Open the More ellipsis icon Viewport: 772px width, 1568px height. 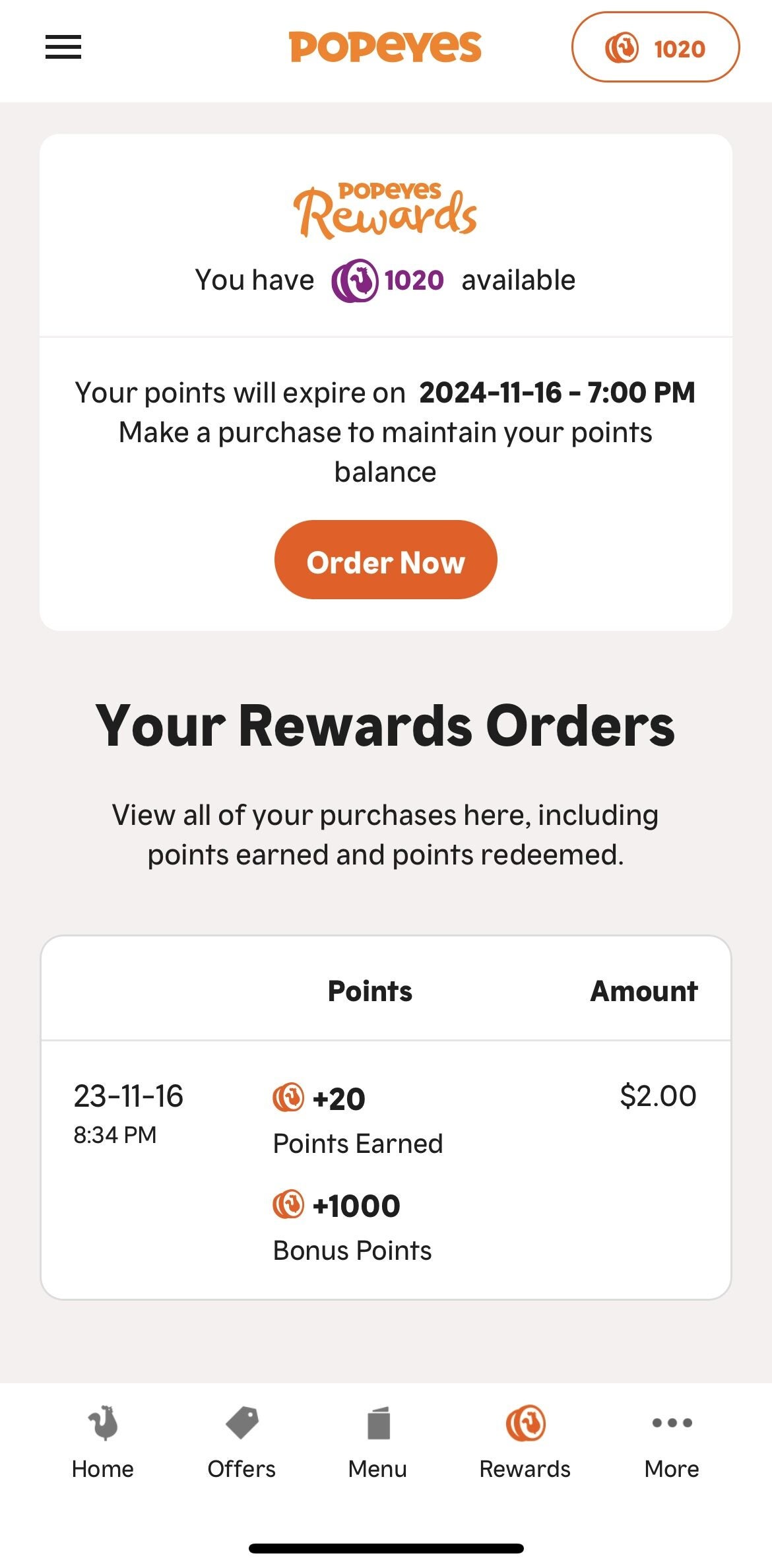pyautogui.click(x=671, y=1423)
